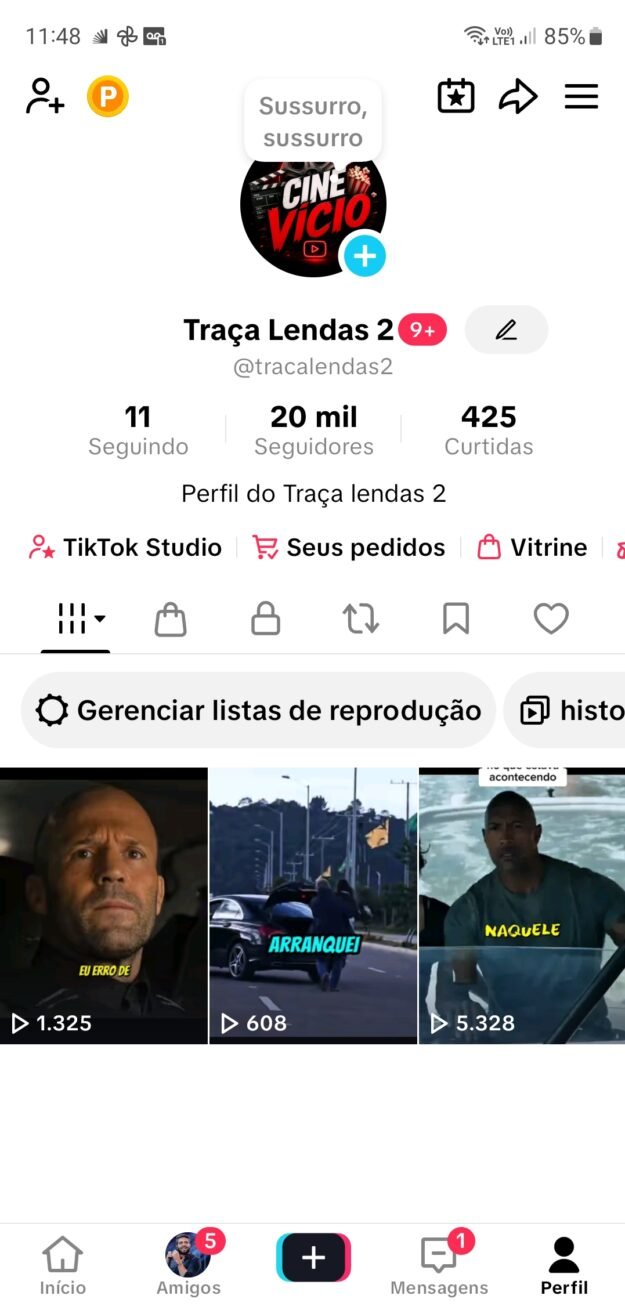Play the video with 5.328 views
Viewport: 625px width, 1310px height.
[521, 905]
